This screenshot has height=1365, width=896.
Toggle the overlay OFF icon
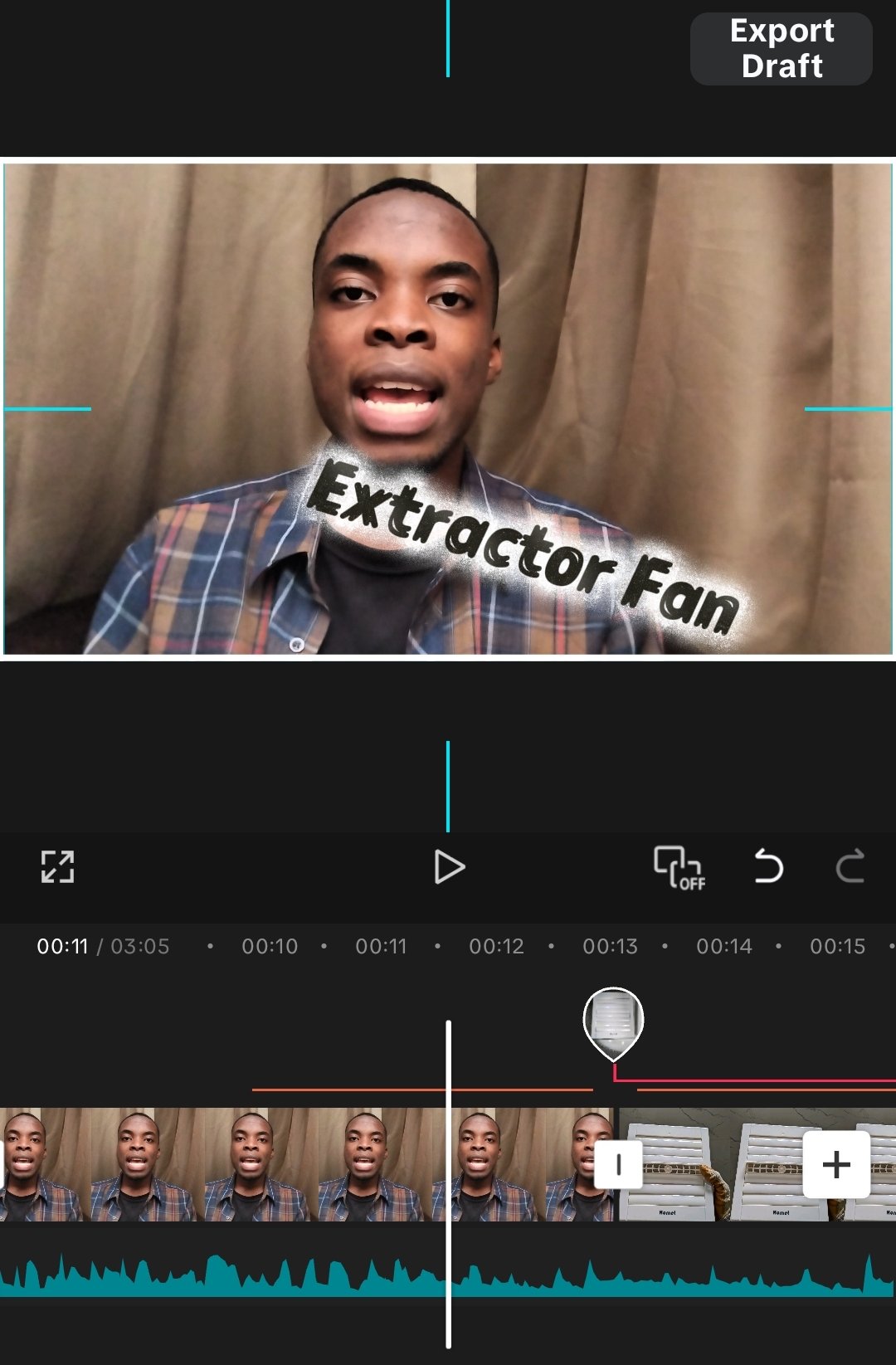tap(679, 868)
